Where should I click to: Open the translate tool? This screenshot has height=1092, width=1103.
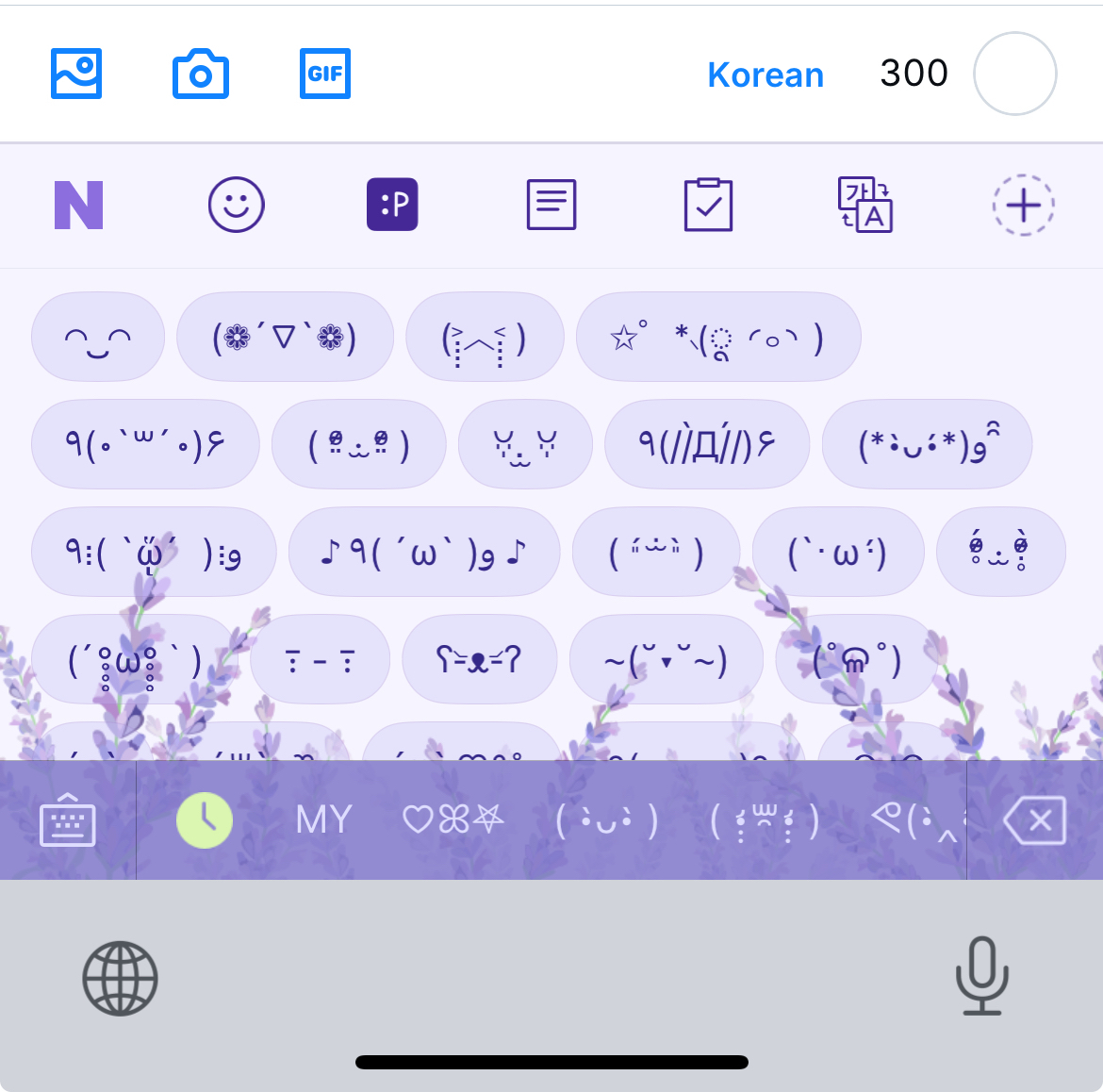[865, 205]
